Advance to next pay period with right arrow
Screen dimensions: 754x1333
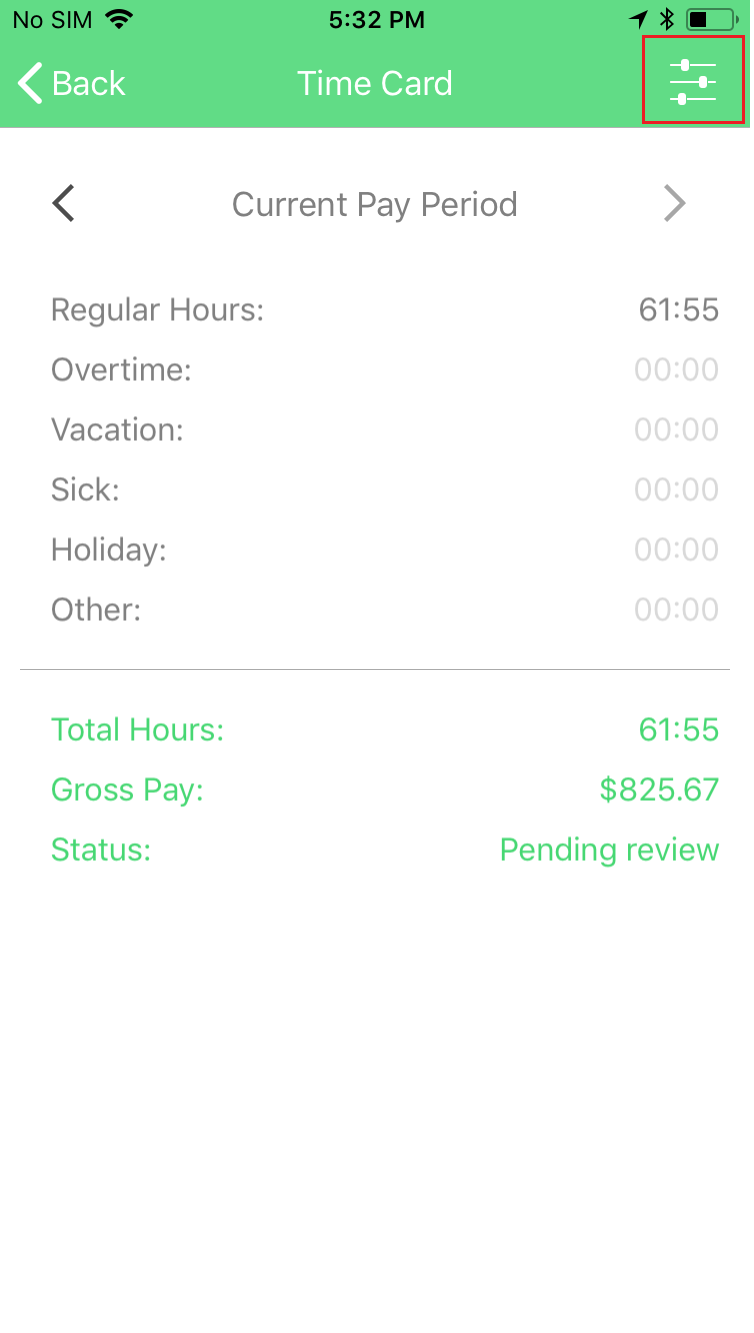tap(675, 203)
